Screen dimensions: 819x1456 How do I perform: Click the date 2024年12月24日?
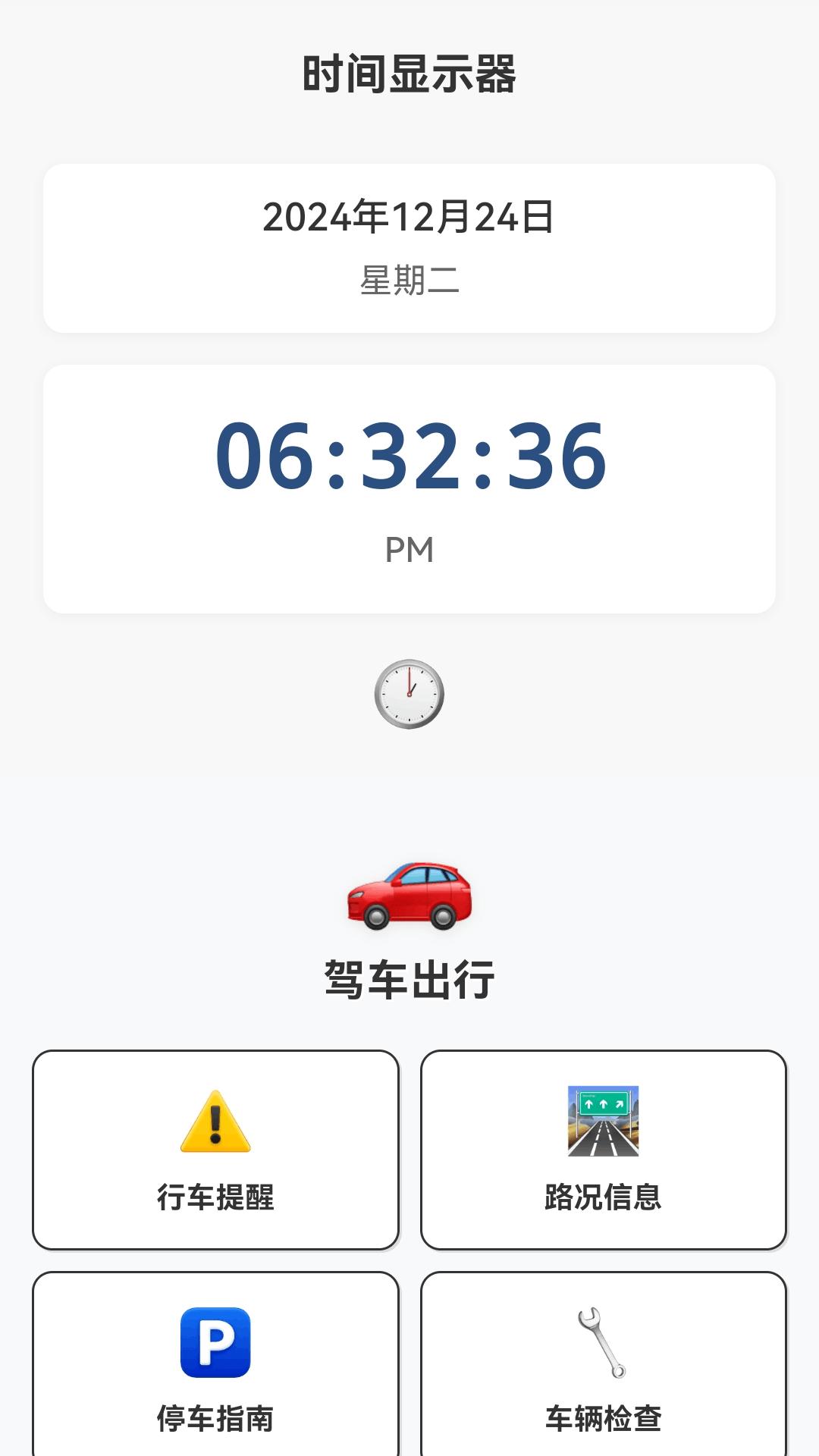(409, 218)
